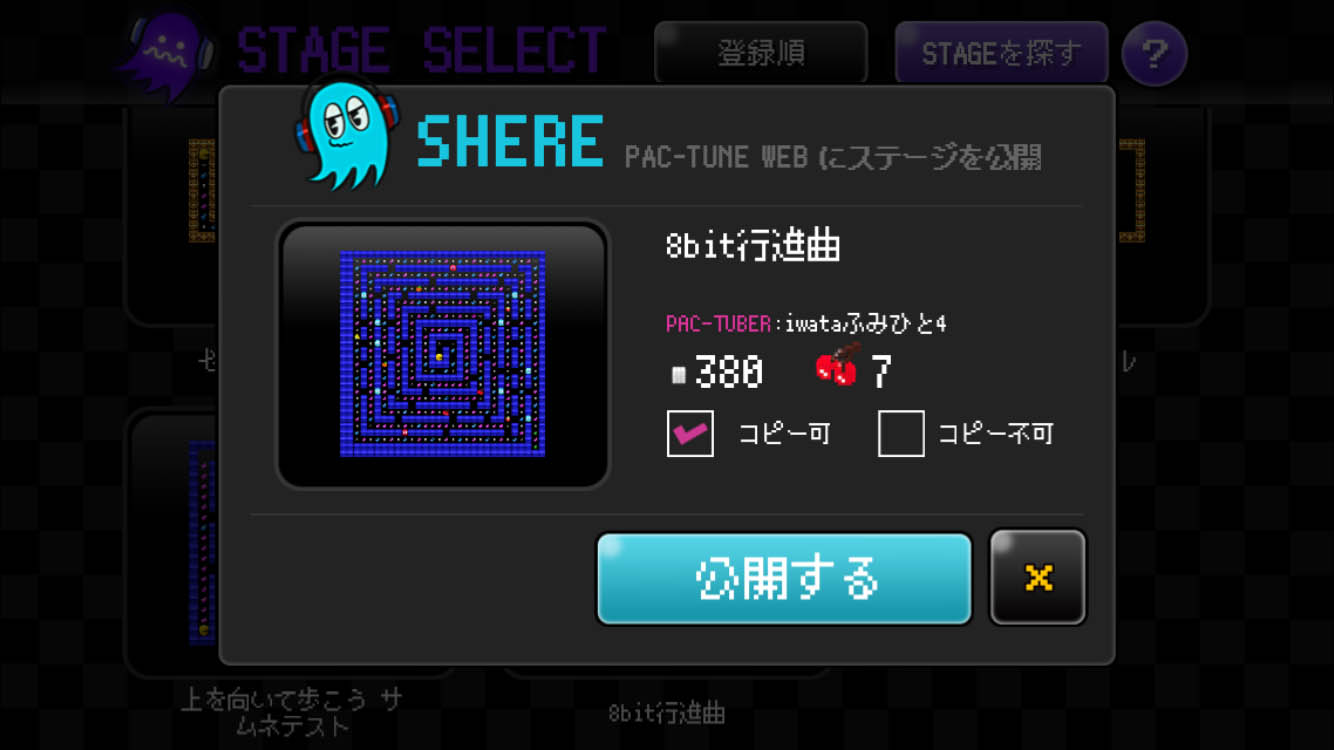Select the コピー不可 checkbox
This screenshot has height=750, width=1334.
(900, 434)
